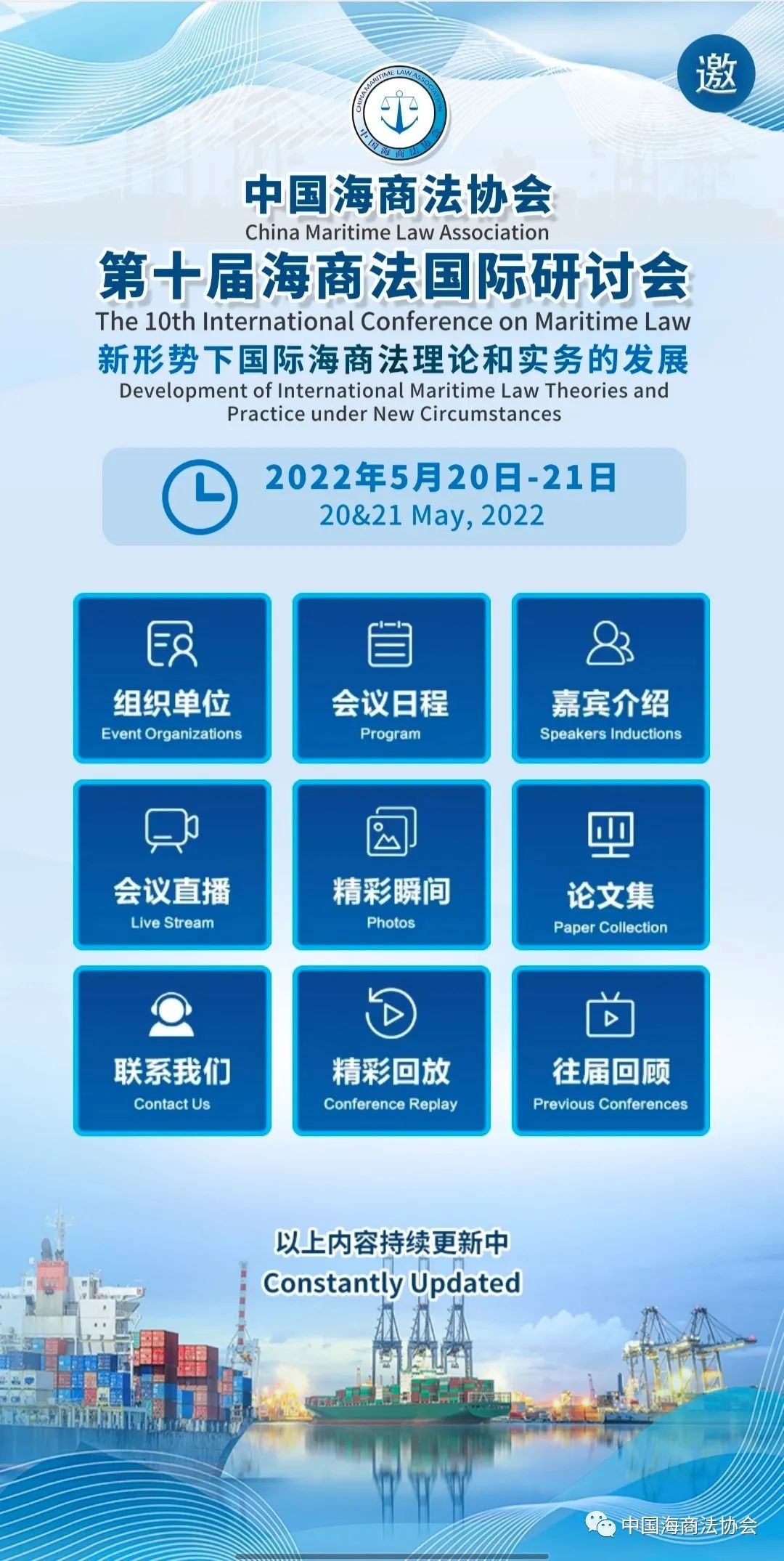Viewport: 784px width, 1561px height.
Task: Tap 联系我们 Contact Us
Action: pos(172,1050)
